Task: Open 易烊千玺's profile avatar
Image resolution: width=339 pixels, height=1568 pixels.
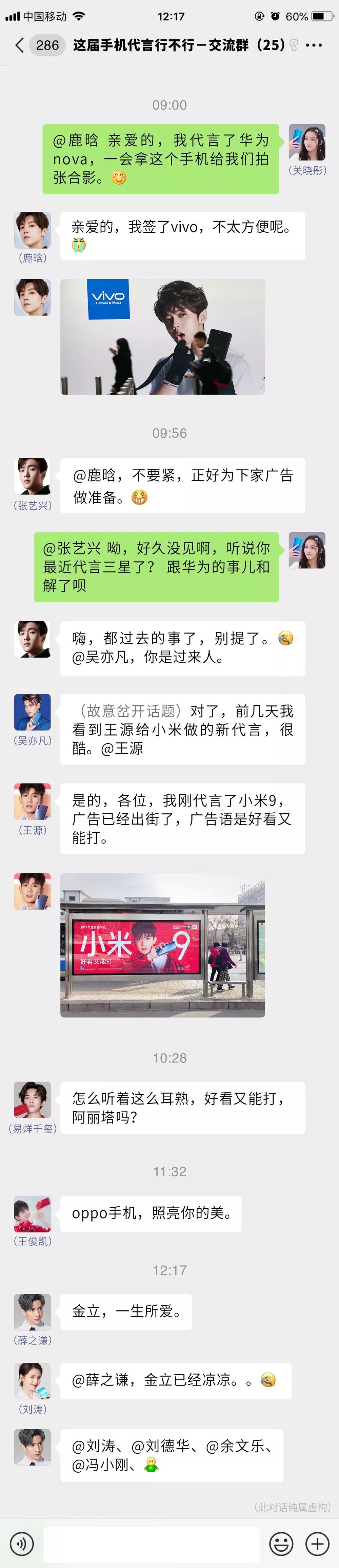Action: pyautogui.click(x=32, y=1100)
